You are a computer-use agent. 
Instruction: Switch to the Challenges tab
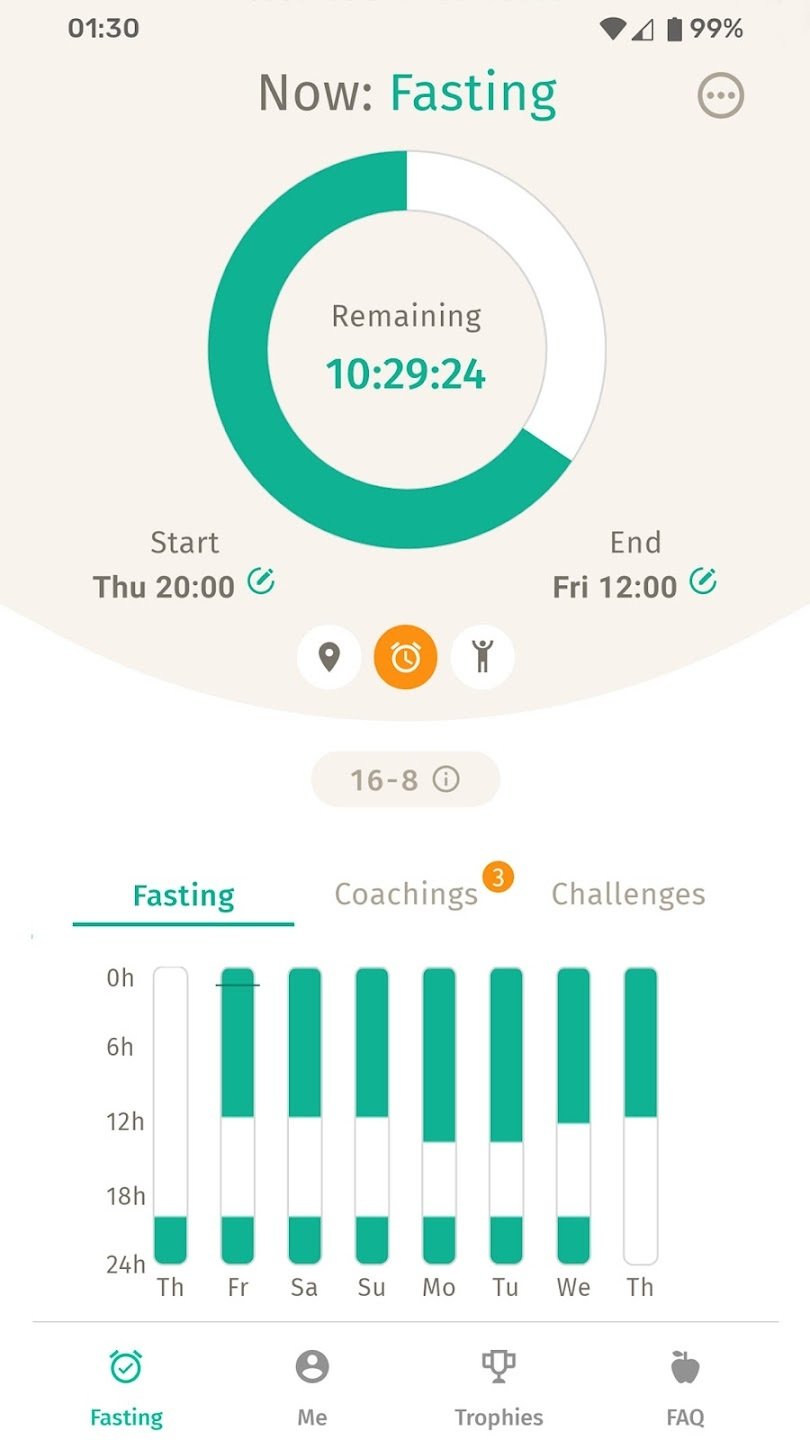coord(628,894)
